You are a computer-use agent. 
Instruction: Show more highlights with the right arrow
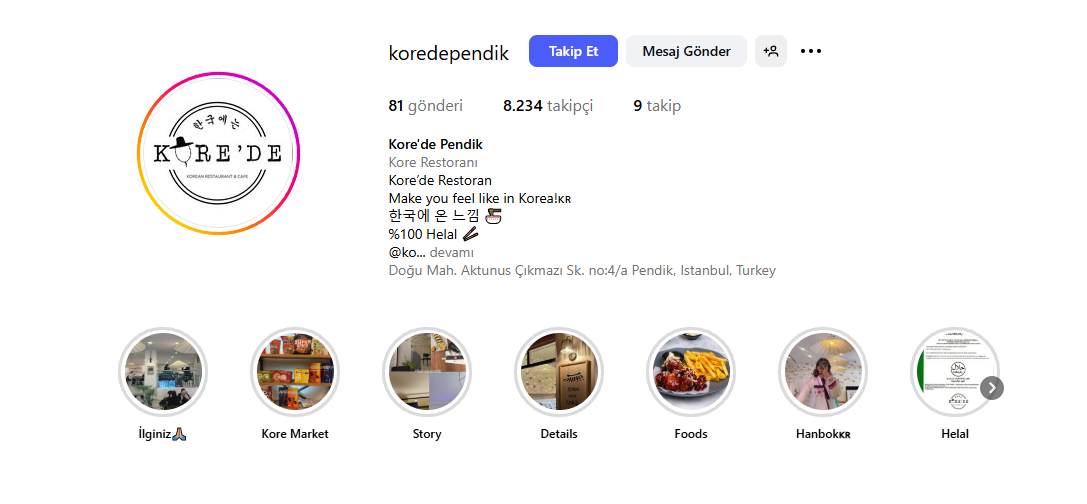[991, 387]
